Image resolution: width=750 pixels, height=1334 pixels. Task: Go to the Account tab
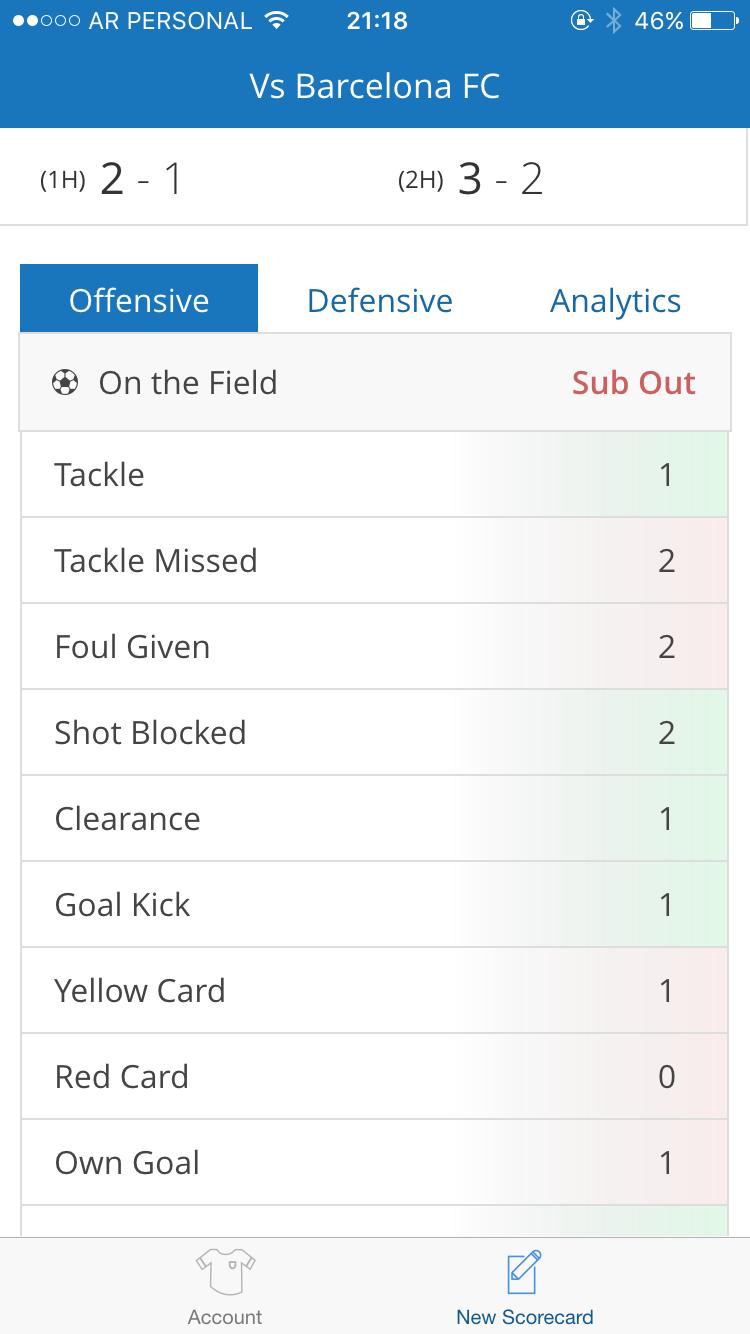tap(225, 1288)
